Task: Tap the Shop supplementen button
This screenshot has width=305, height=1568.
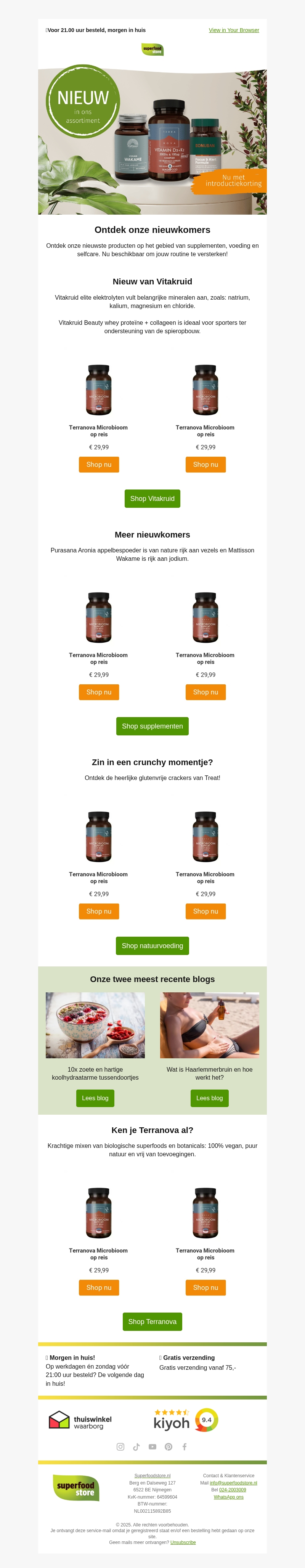Action: [152, 726]
